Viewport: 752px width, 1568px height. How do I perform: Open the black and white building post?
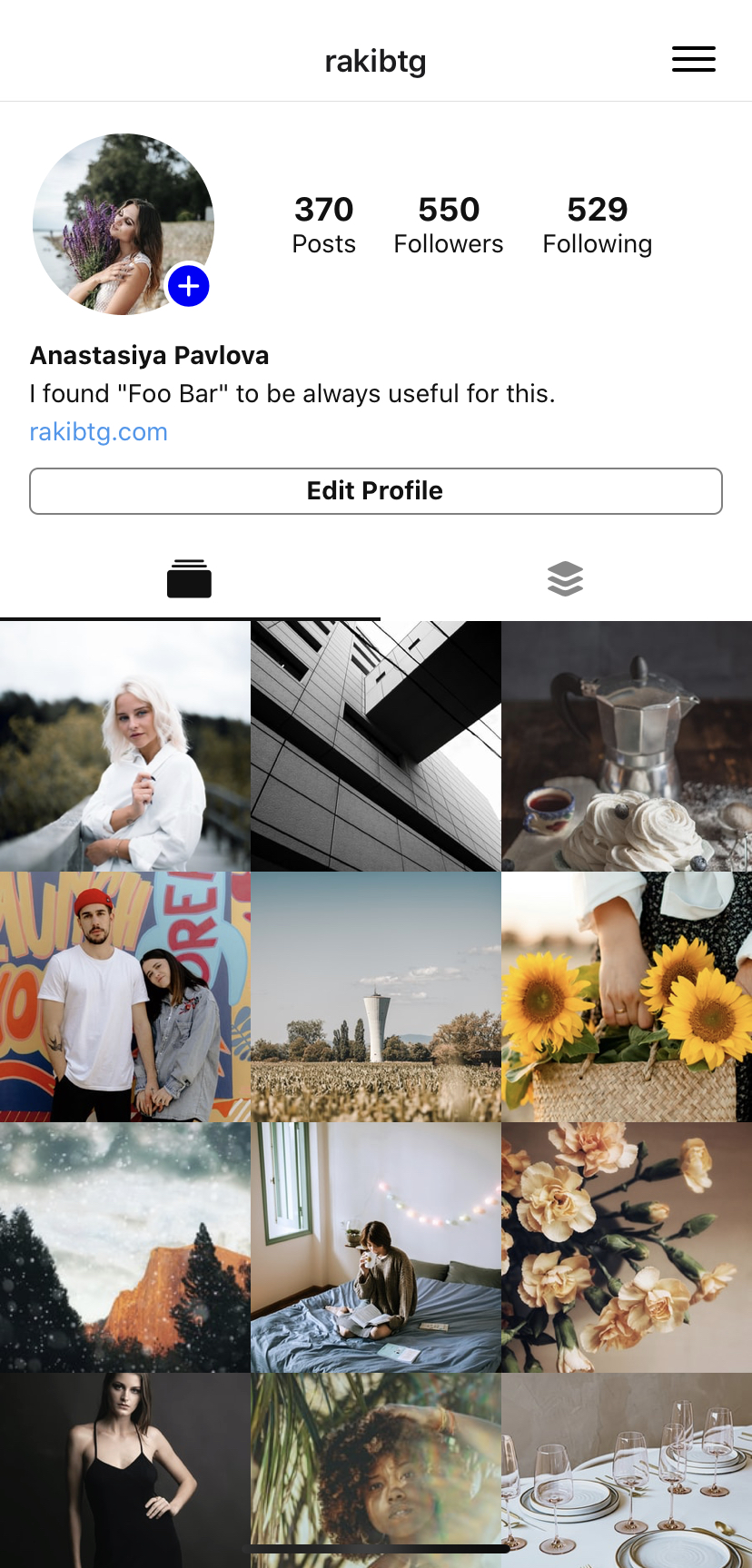tap(375, 746)
